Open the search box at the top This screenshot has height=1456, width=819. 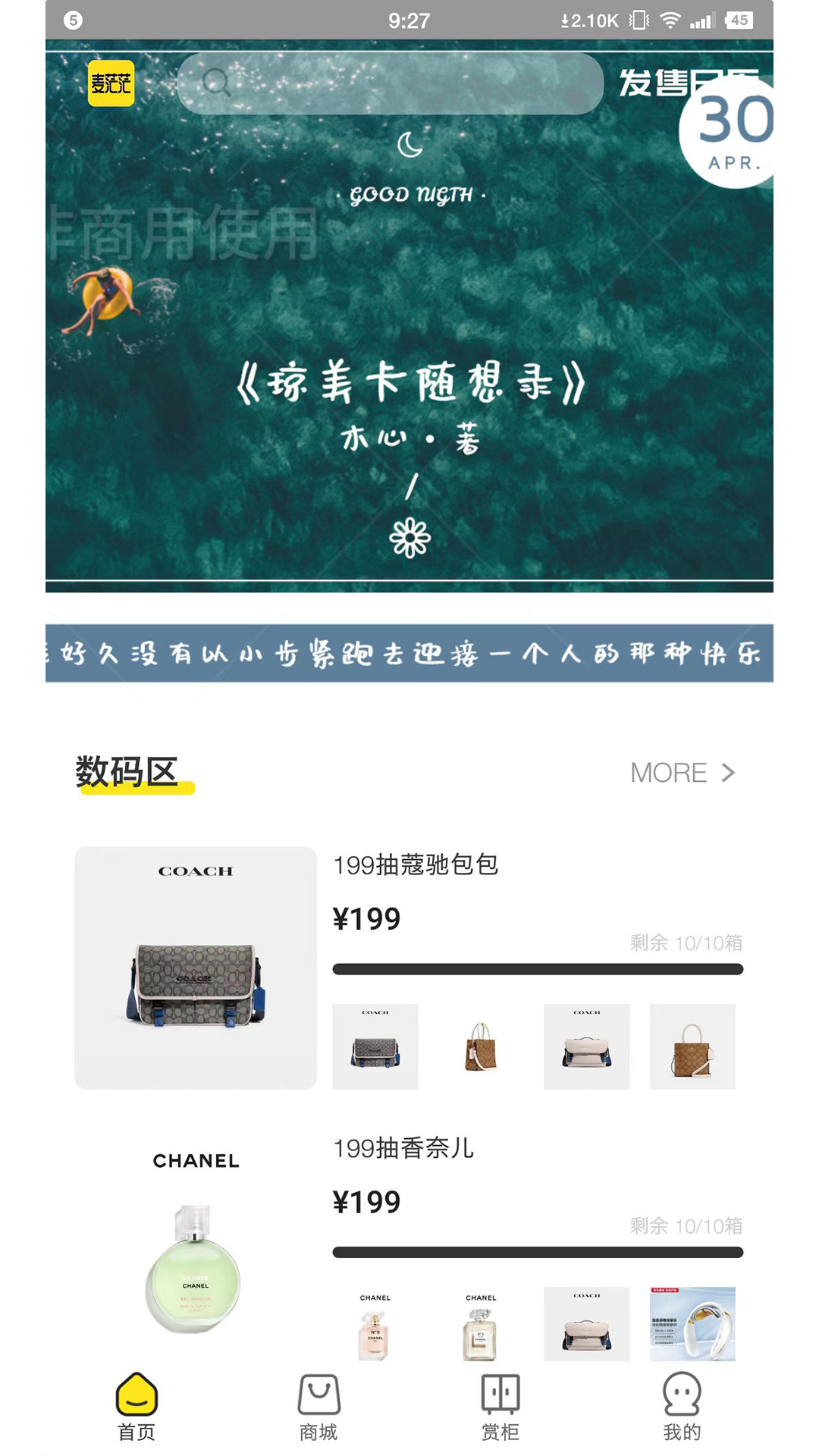pos(390,83)
